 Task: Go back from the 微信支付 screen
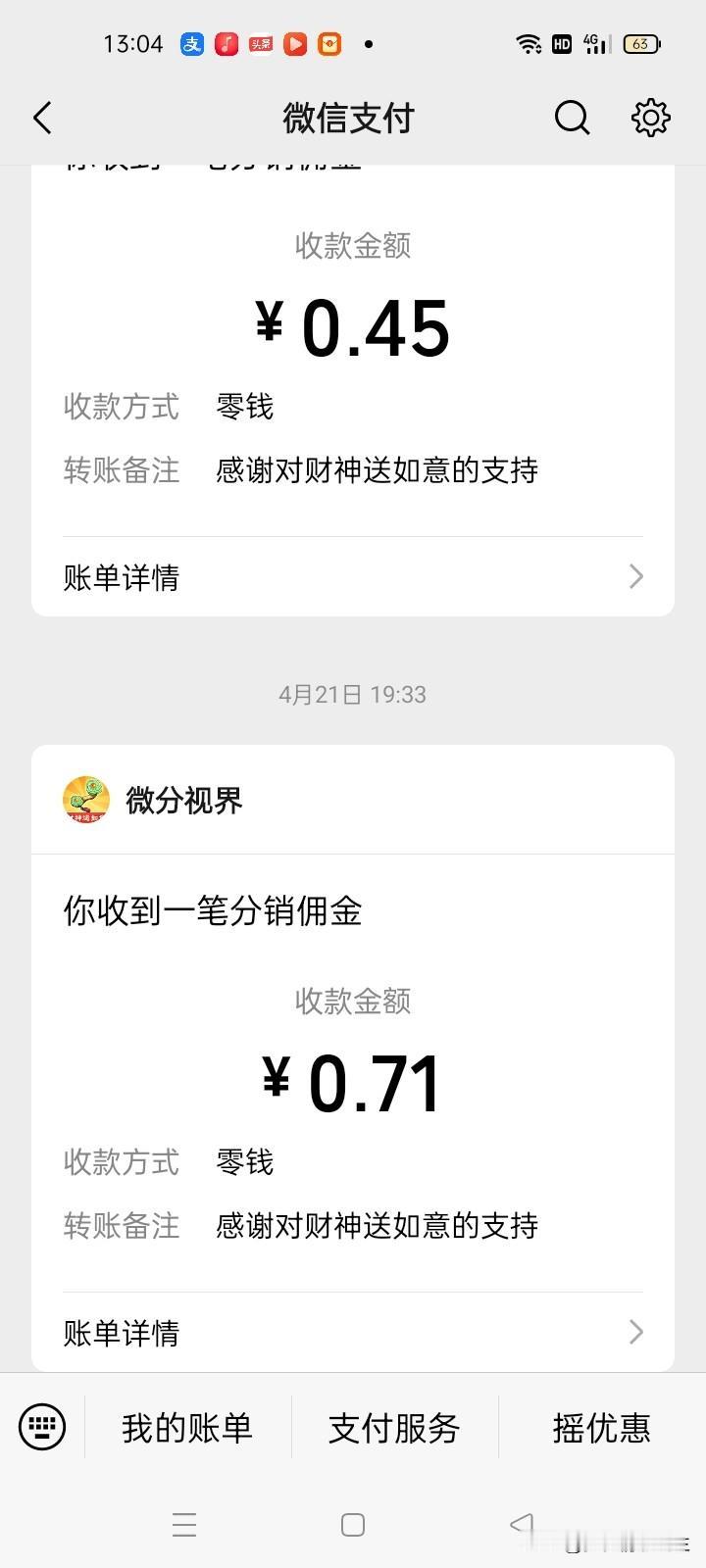coord(42,119)
